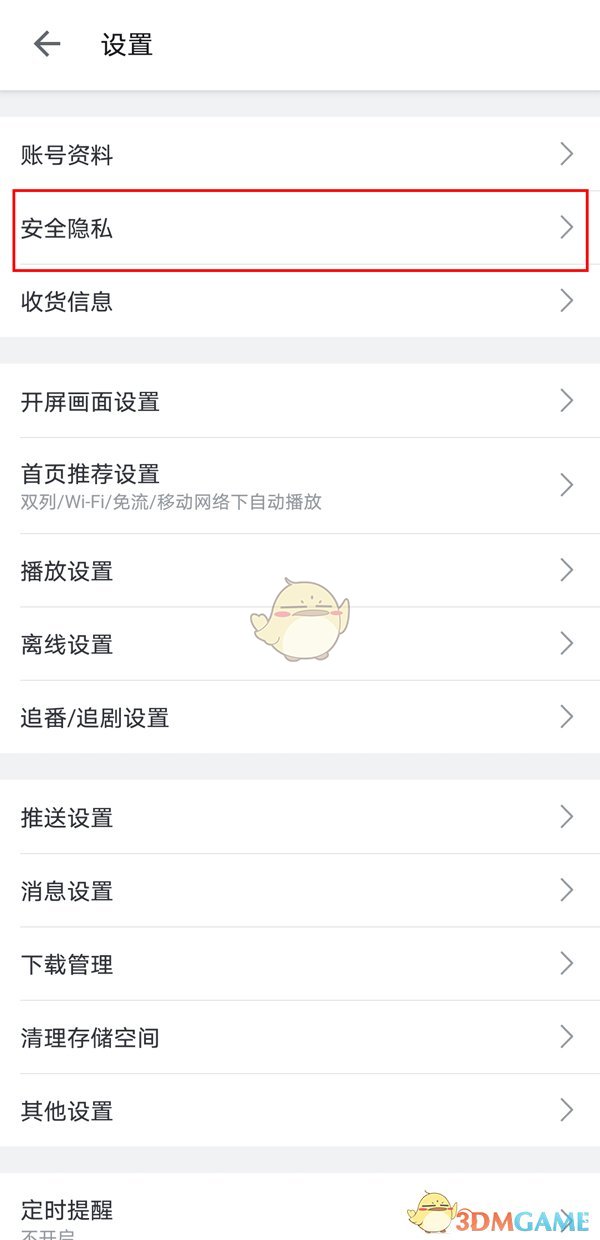Open 收货信息 shipping information
The width and height of the screenshot is (600, 1240).
(x=300, y=301)
